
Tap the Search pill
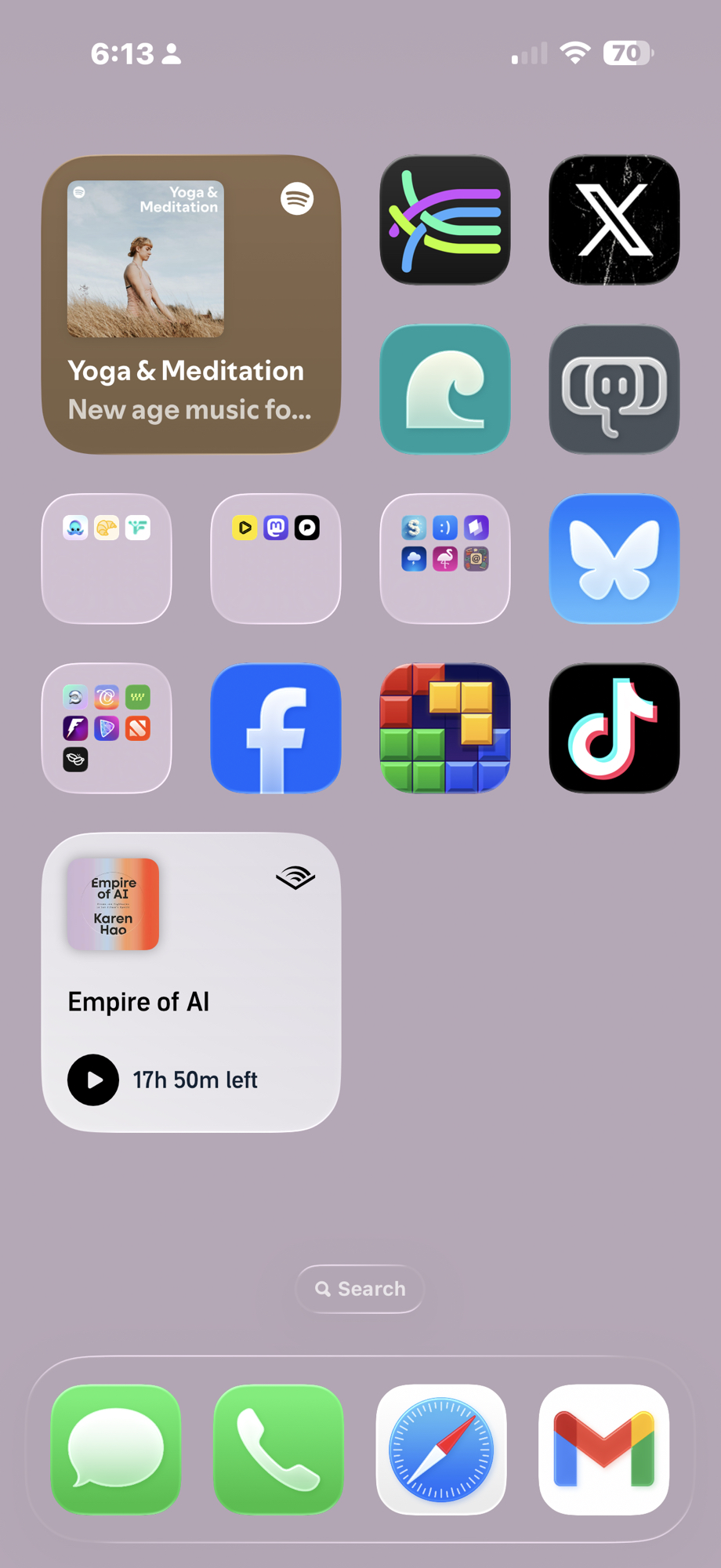coord(360,1289)
